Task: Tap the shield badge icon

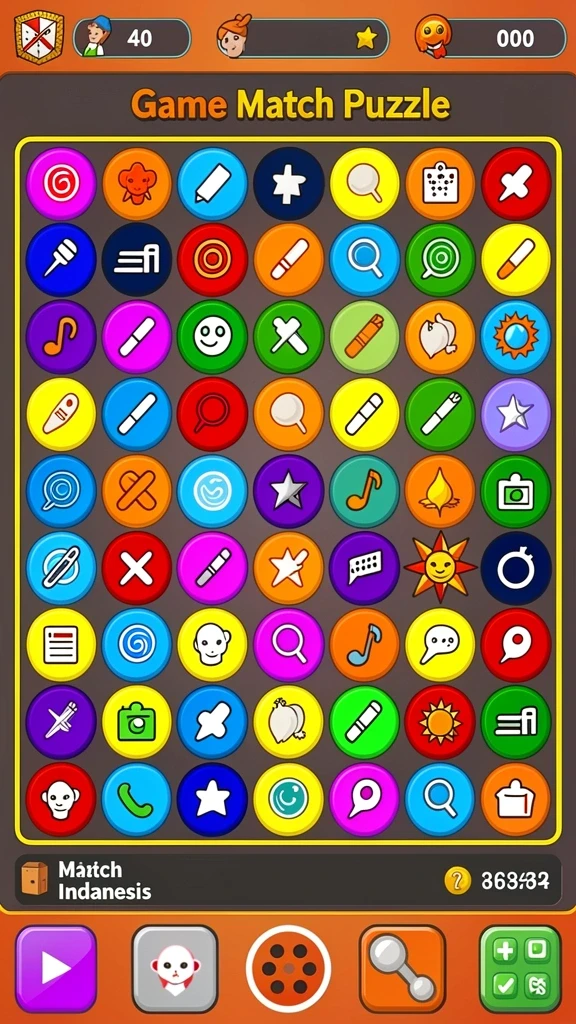Action: tap(39, 37)
